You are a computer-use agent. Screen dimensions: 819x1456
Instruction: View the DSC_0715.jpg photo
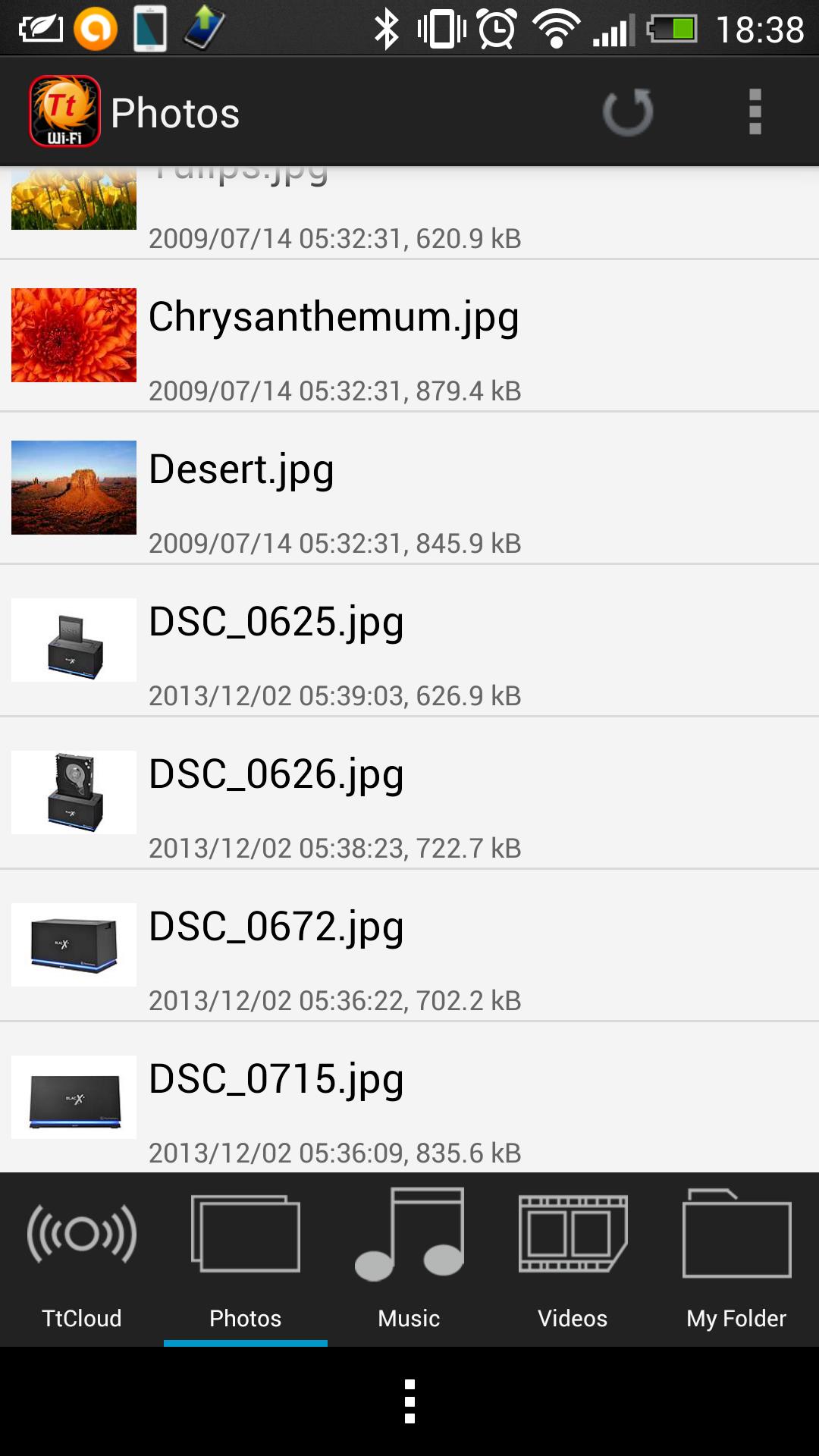(409, 1097)
